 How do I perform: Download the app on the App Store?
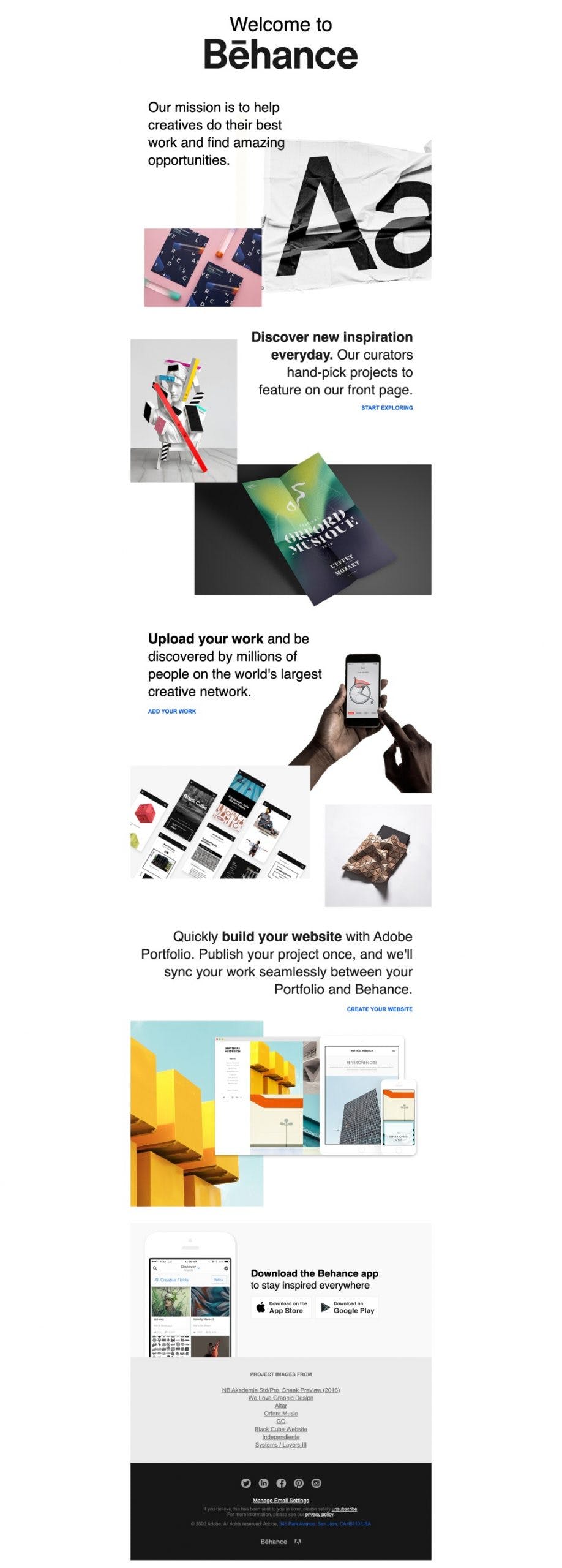click(x=281, y=1307)
